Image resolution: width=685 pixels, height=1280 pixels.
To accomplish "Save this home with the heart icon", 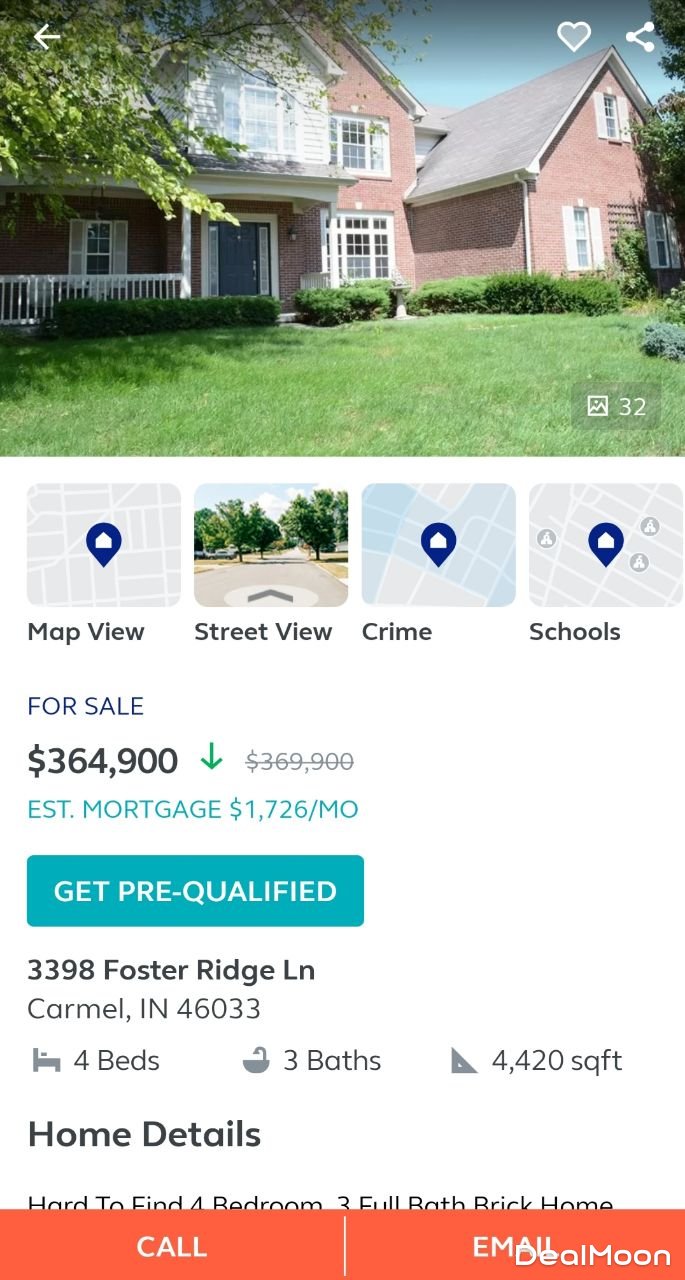I will (573, 37).
